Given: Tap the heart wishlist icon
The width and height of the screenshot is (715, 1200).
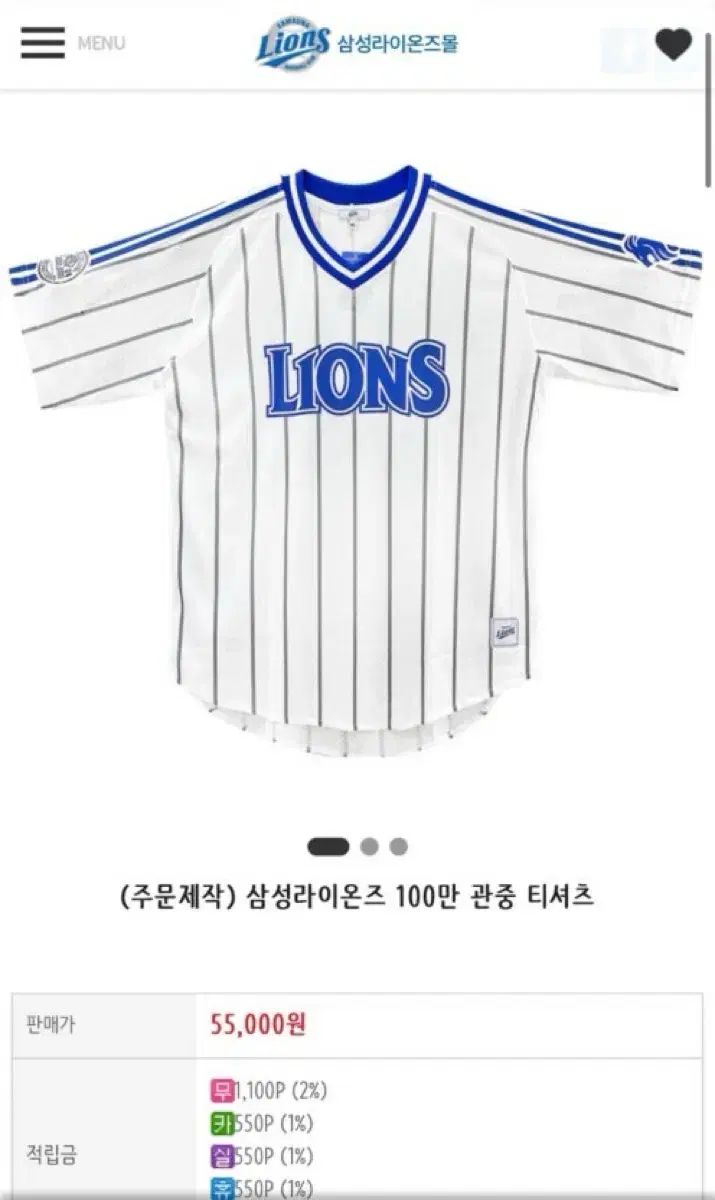Looking at the screenshot, I should point(673,45).
